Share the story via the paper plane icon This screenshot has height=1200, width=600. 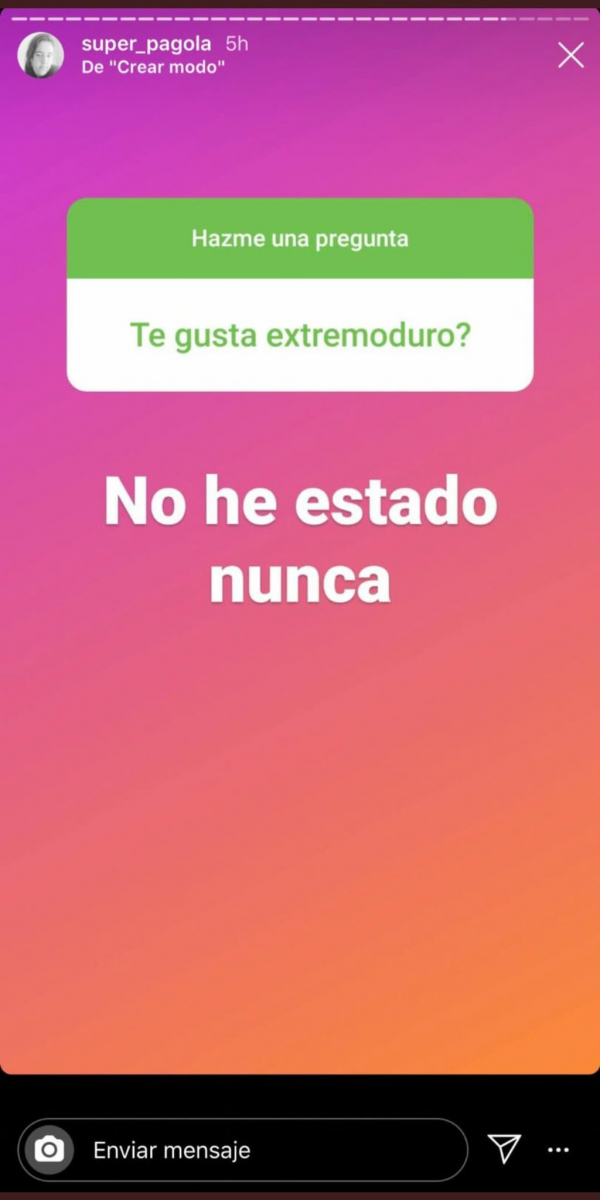tap(504, 1150)
